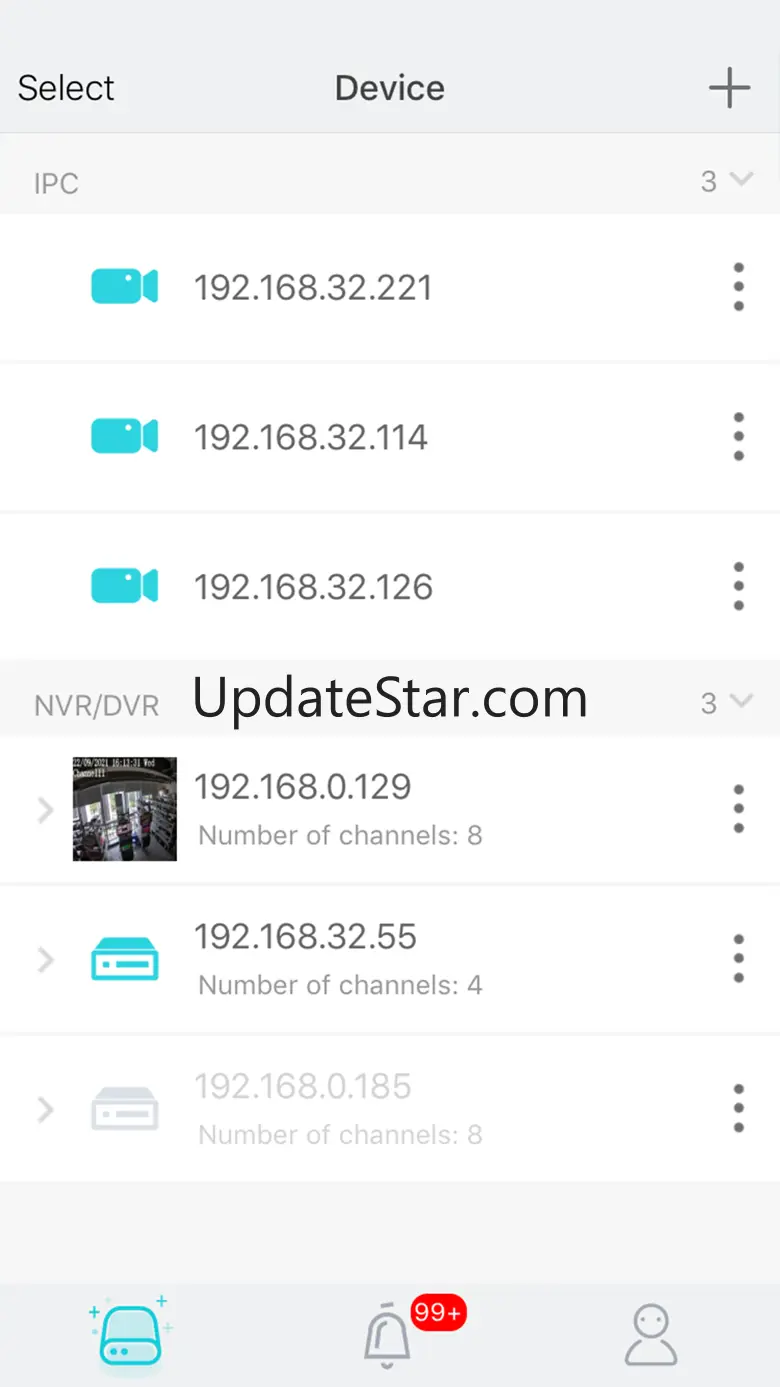Collapse the IPC section
The image size is (780, 1387).
click(740, 180)
